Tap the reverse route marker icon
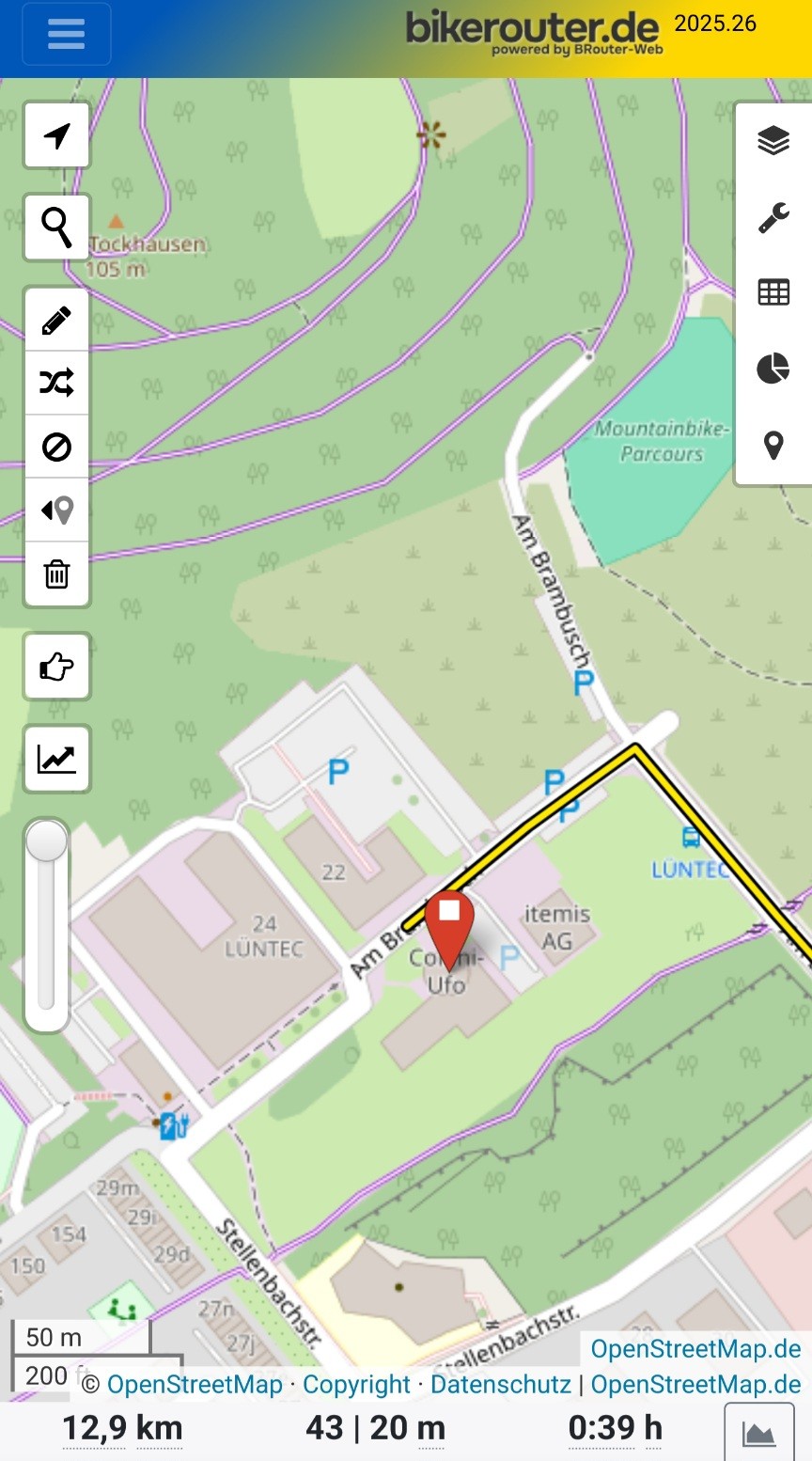This screenshot has height=1461, width=812. (x=56, y=511)
